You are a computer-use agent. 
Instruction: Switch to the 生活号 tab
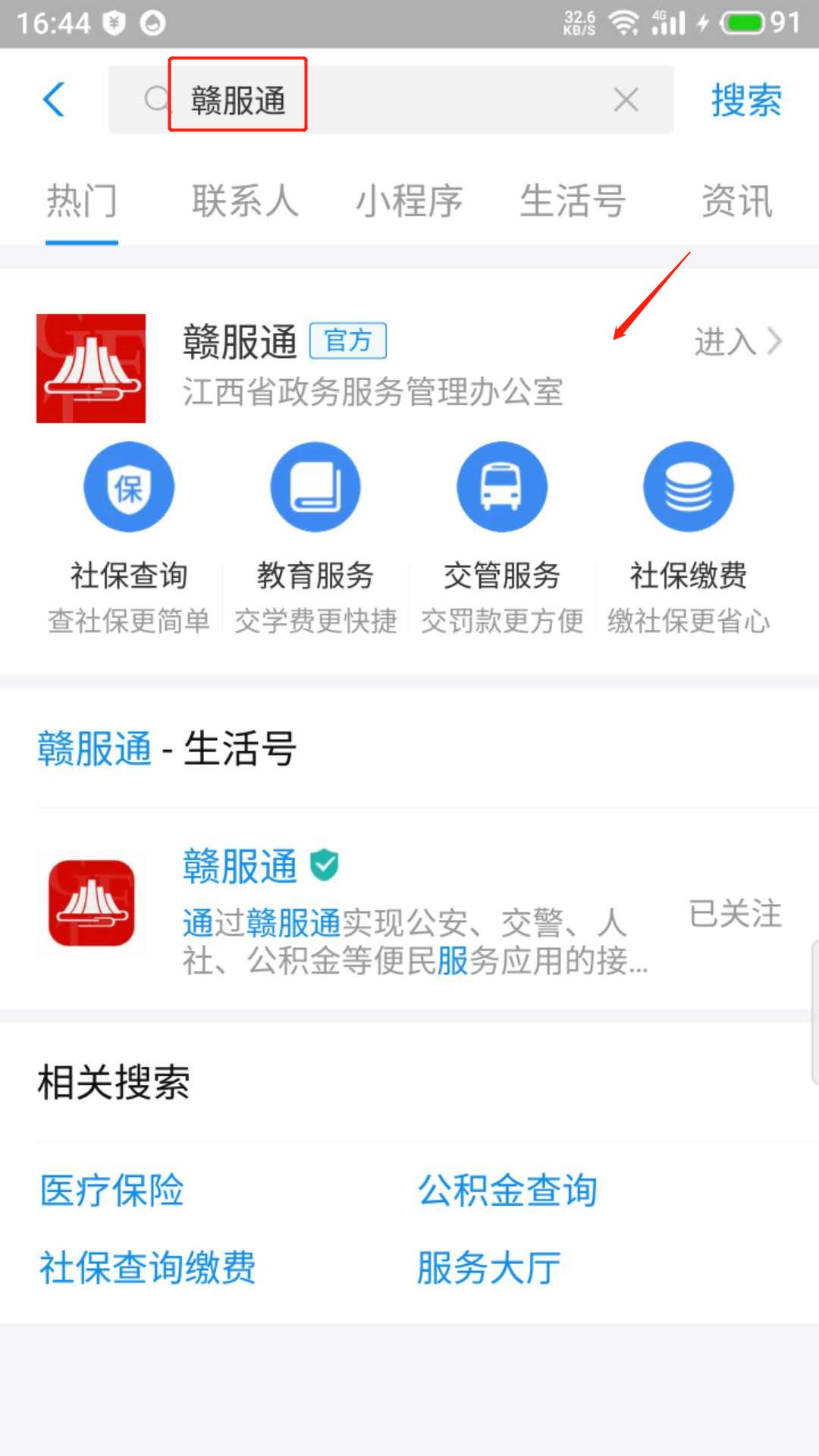[x=573, y=202]
